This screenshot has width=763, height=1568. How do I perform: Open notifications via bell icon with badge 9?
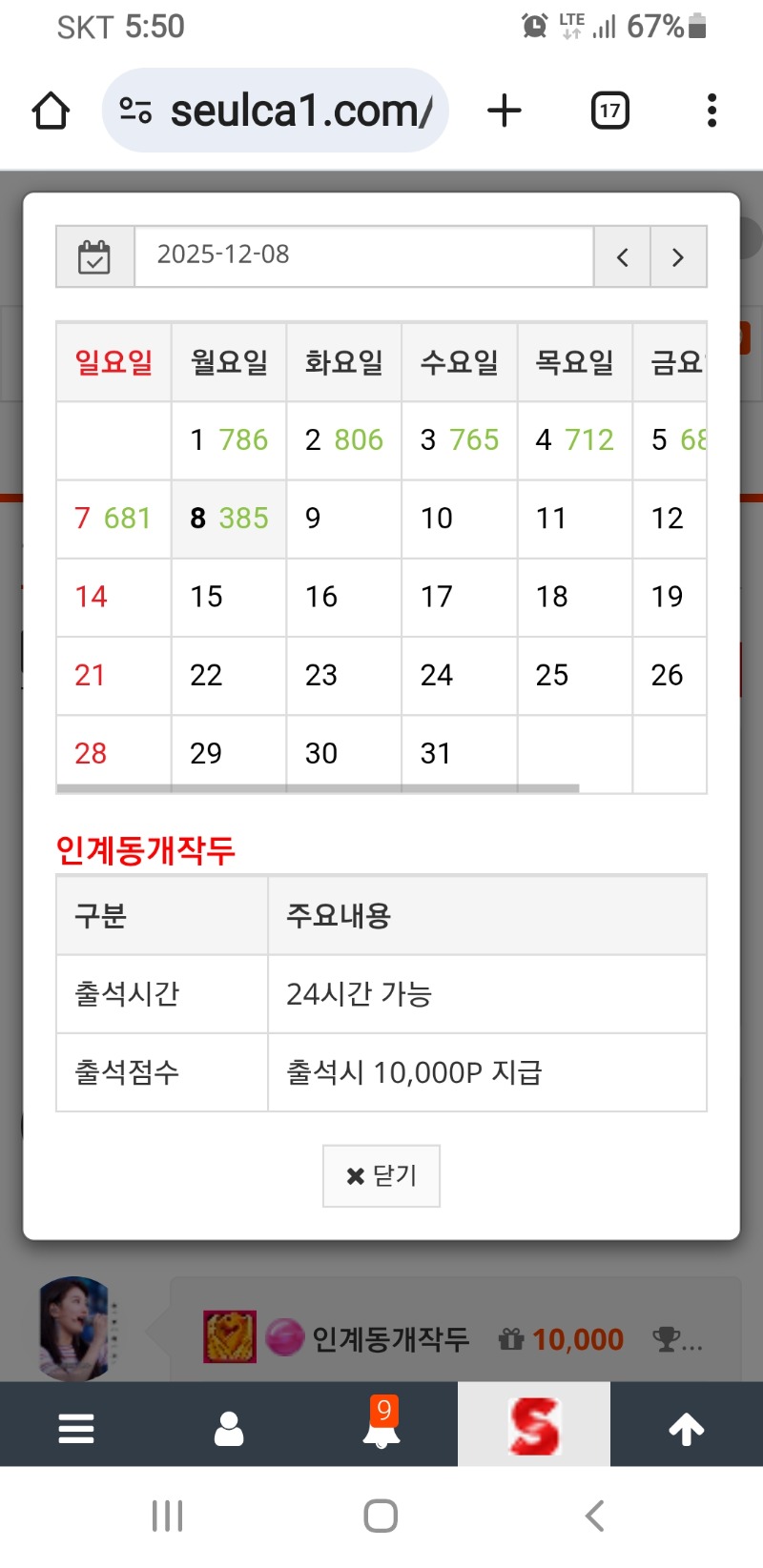(x=381, y=1427)
